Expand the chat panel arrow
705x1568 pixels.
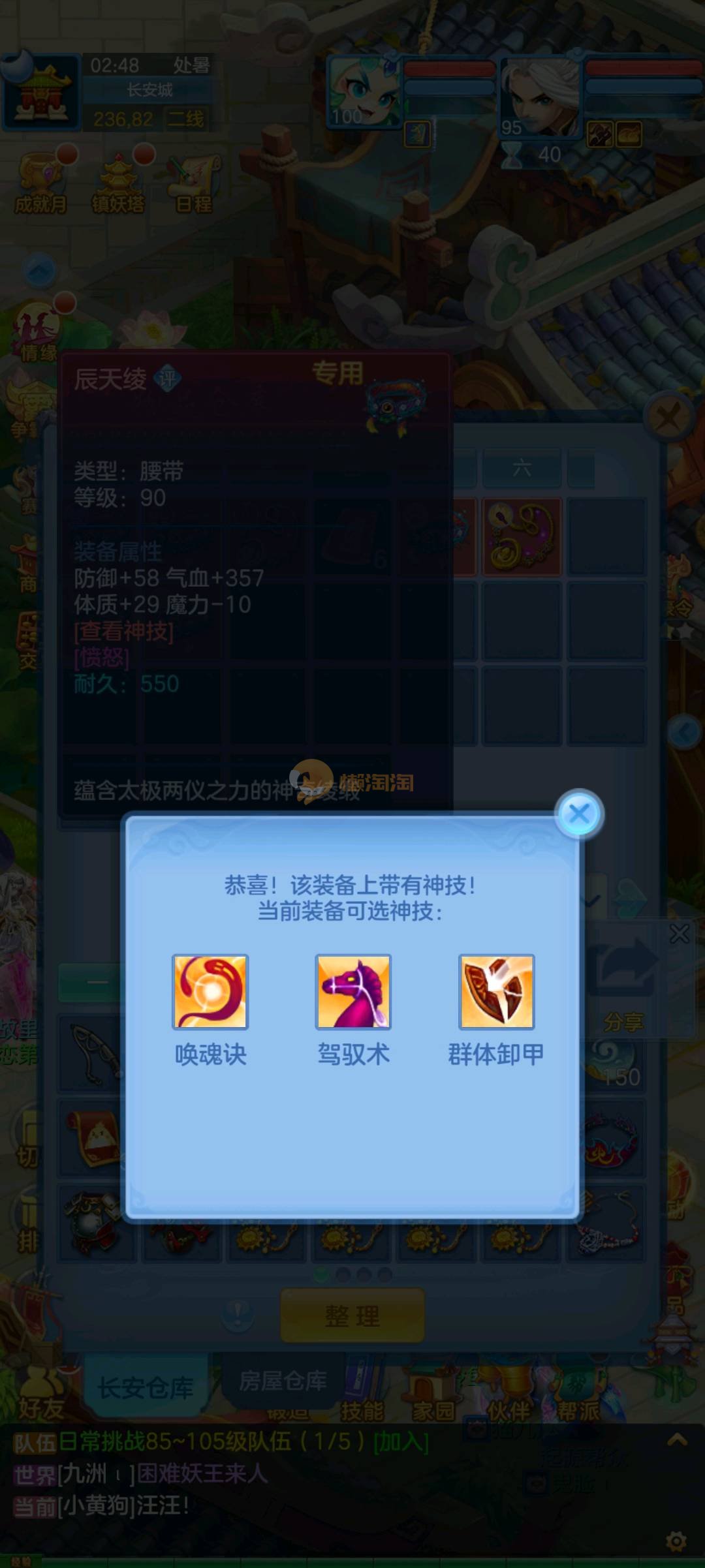tap(677, 1440)
